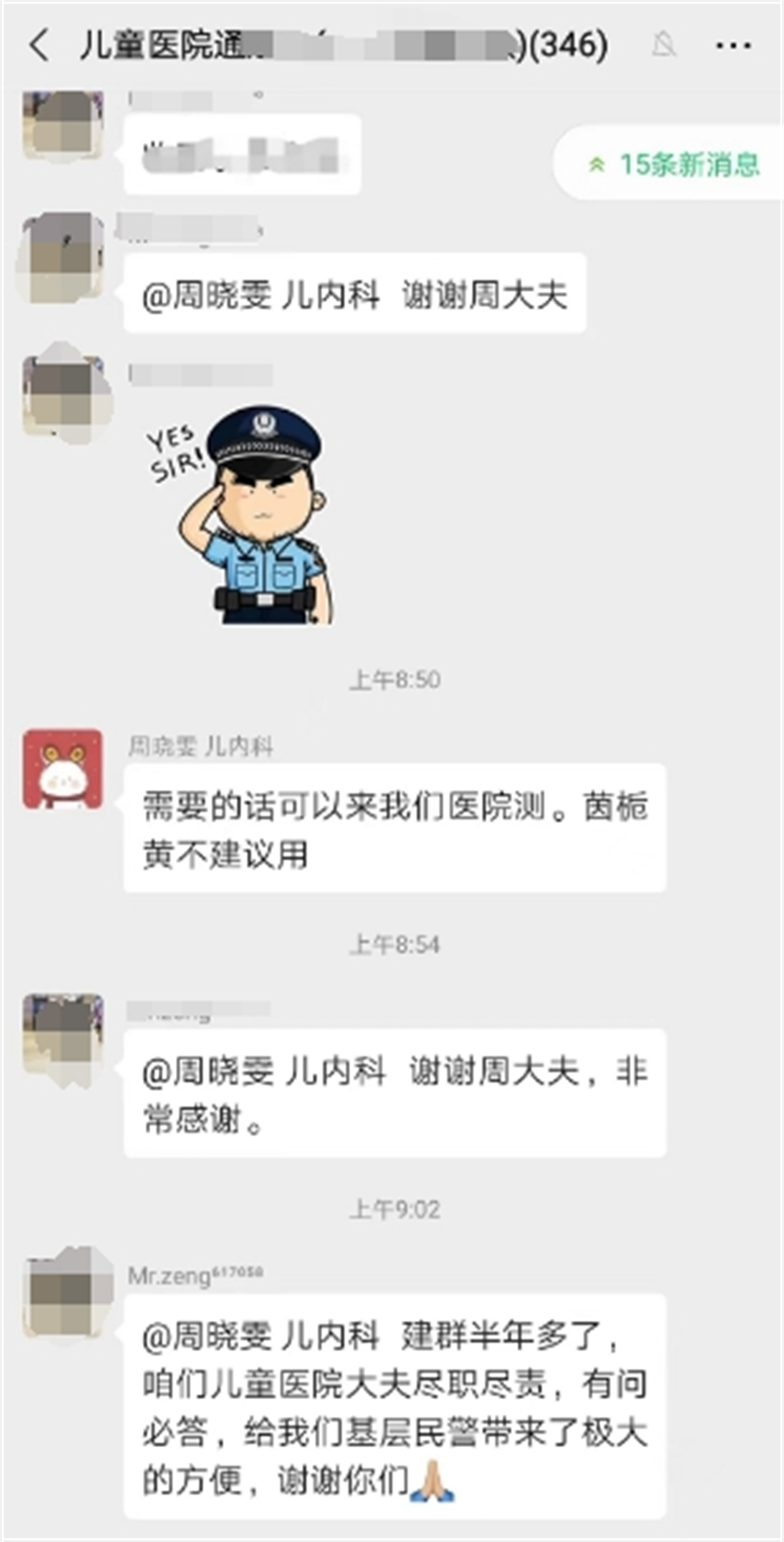Open the YES SIR police sticker
This screenshot has height=1542, width=784.
pos(240,516)
